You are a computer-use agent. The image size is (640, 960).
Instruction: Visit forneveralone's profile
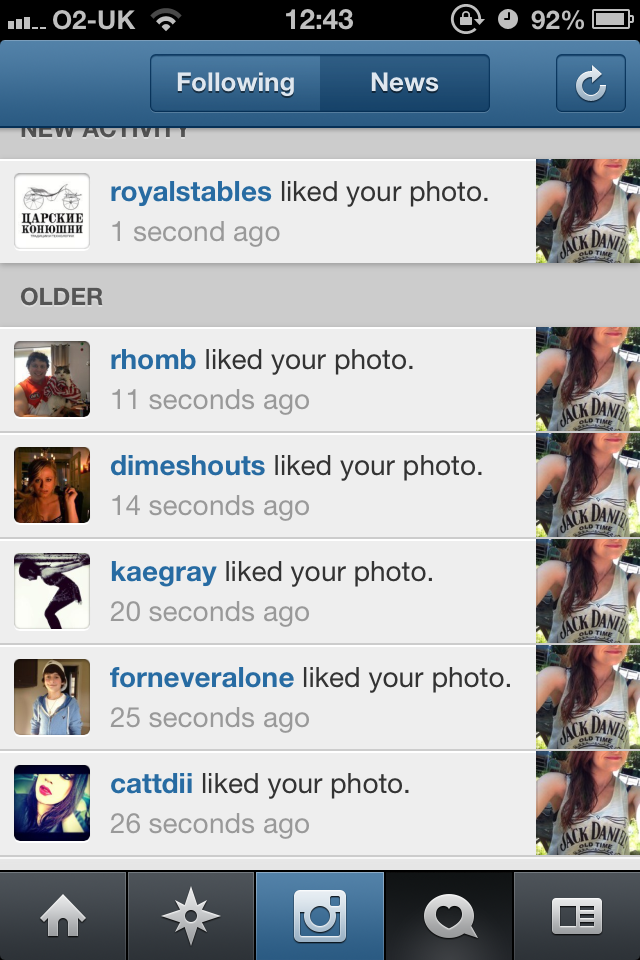202,678
